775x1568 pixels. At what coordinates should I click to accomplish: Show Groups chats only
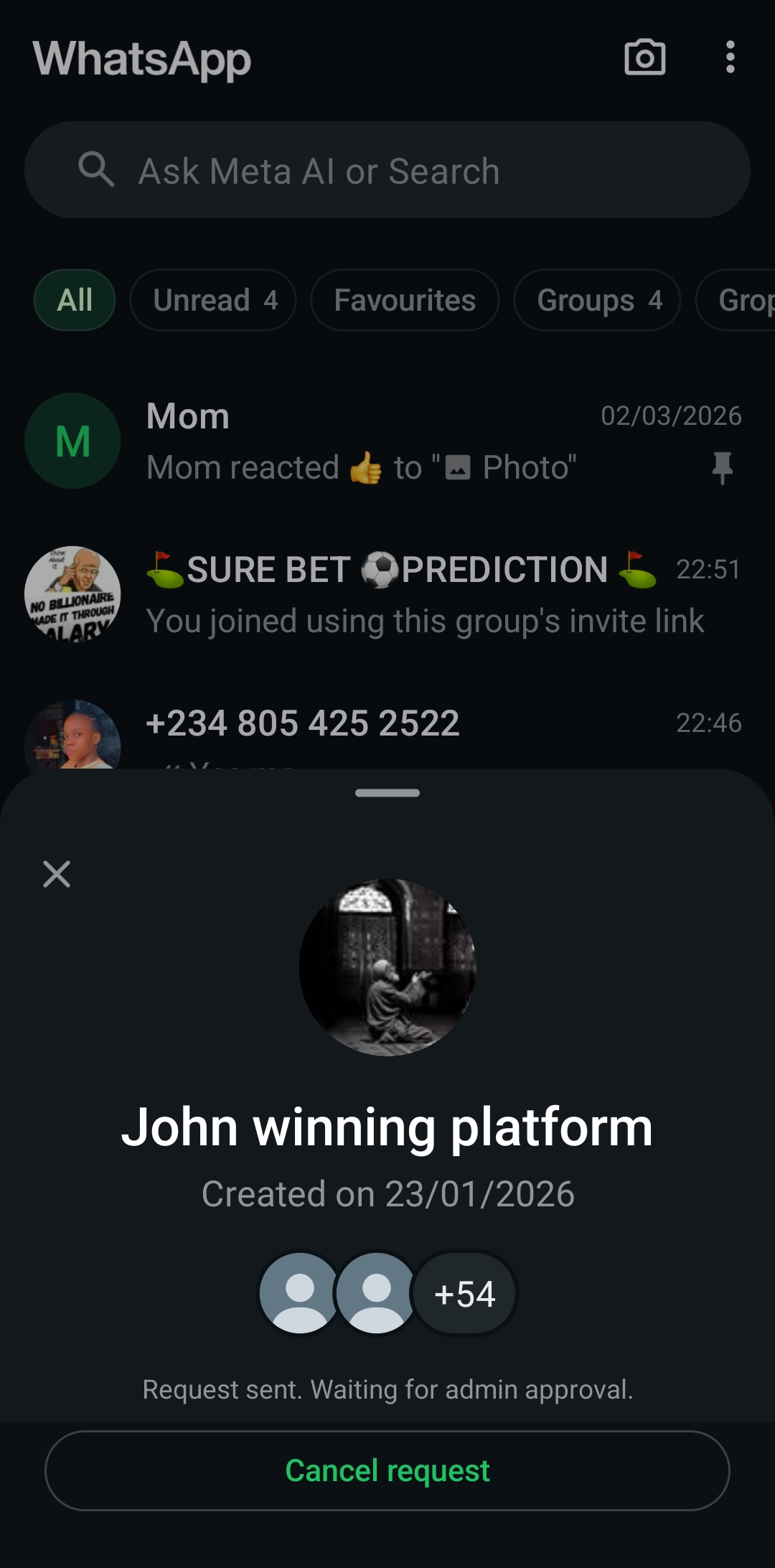pyautogui.click(x=597, y=300)
